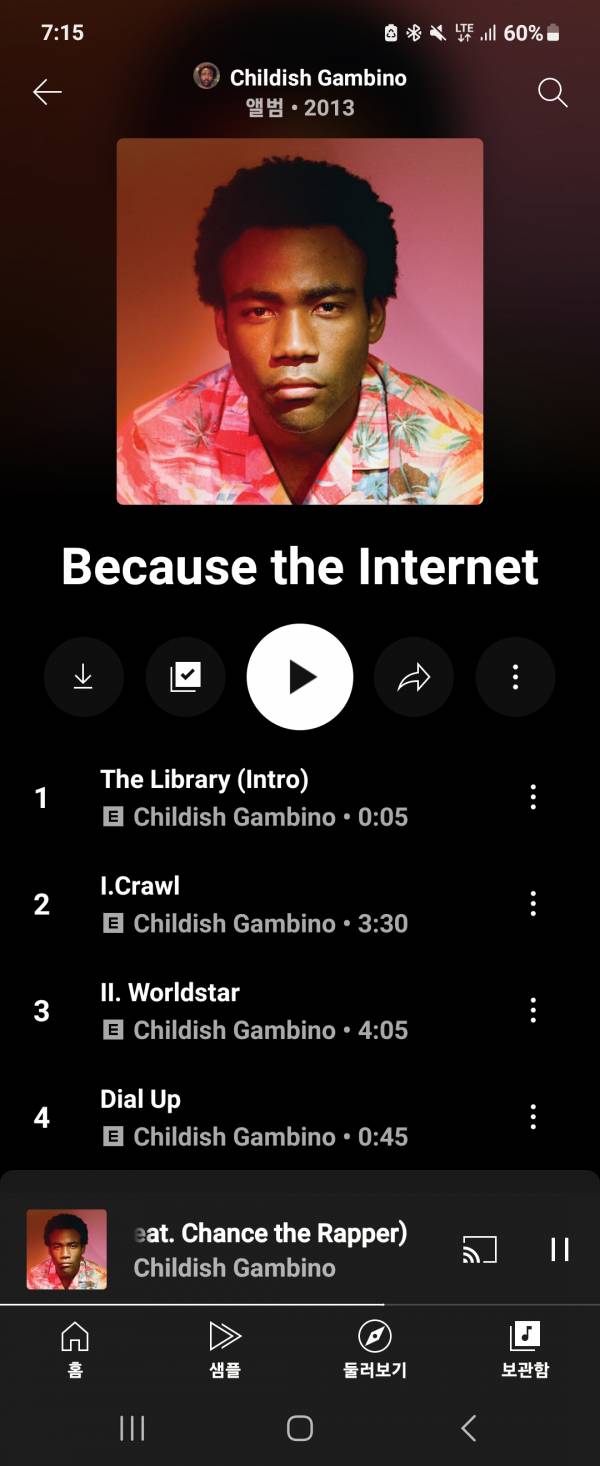Share this album

point(414,677)
